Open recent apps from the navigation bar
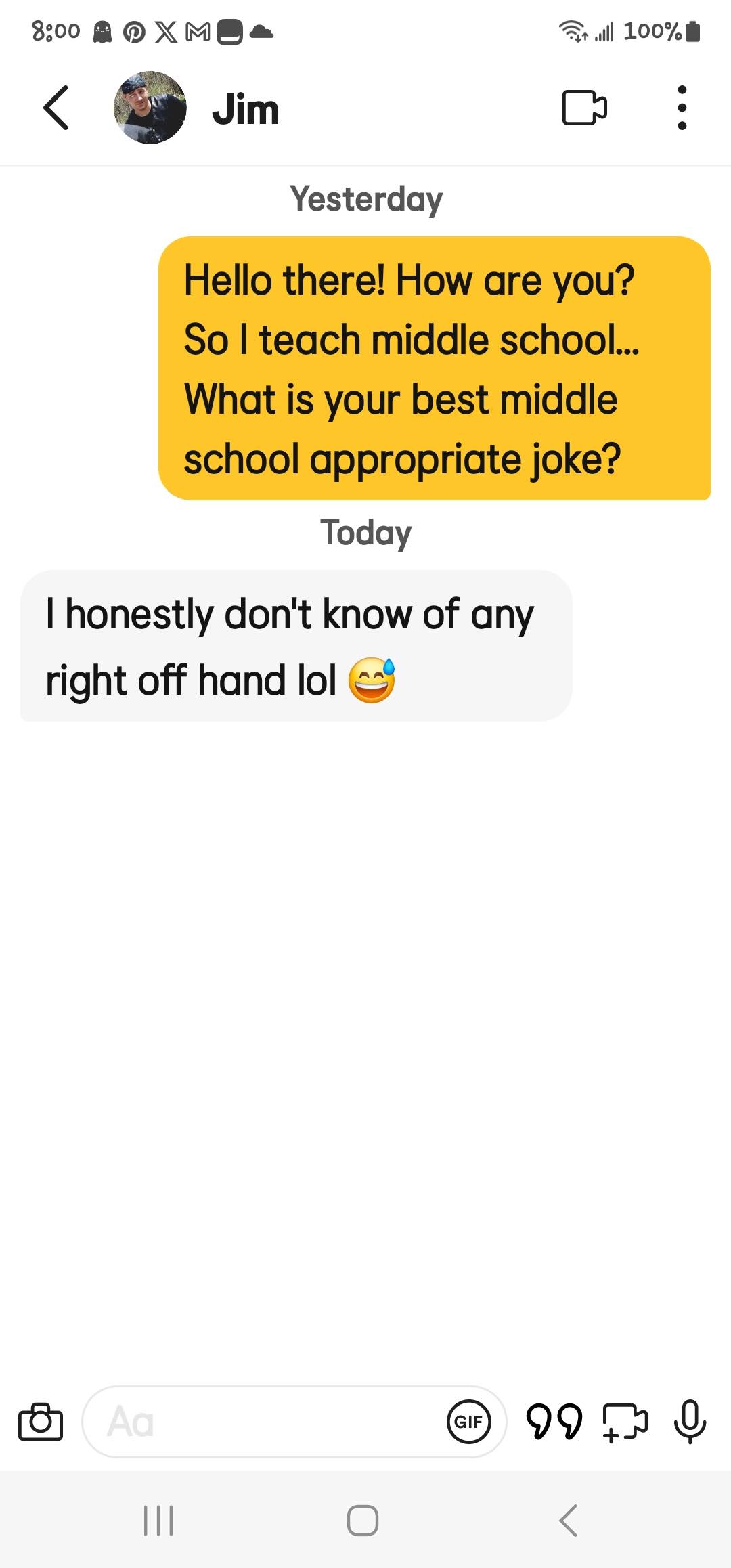Image resolution: width=731 pixels, height=1568 pixels. pyautogui.click(x=159, y=1521)
